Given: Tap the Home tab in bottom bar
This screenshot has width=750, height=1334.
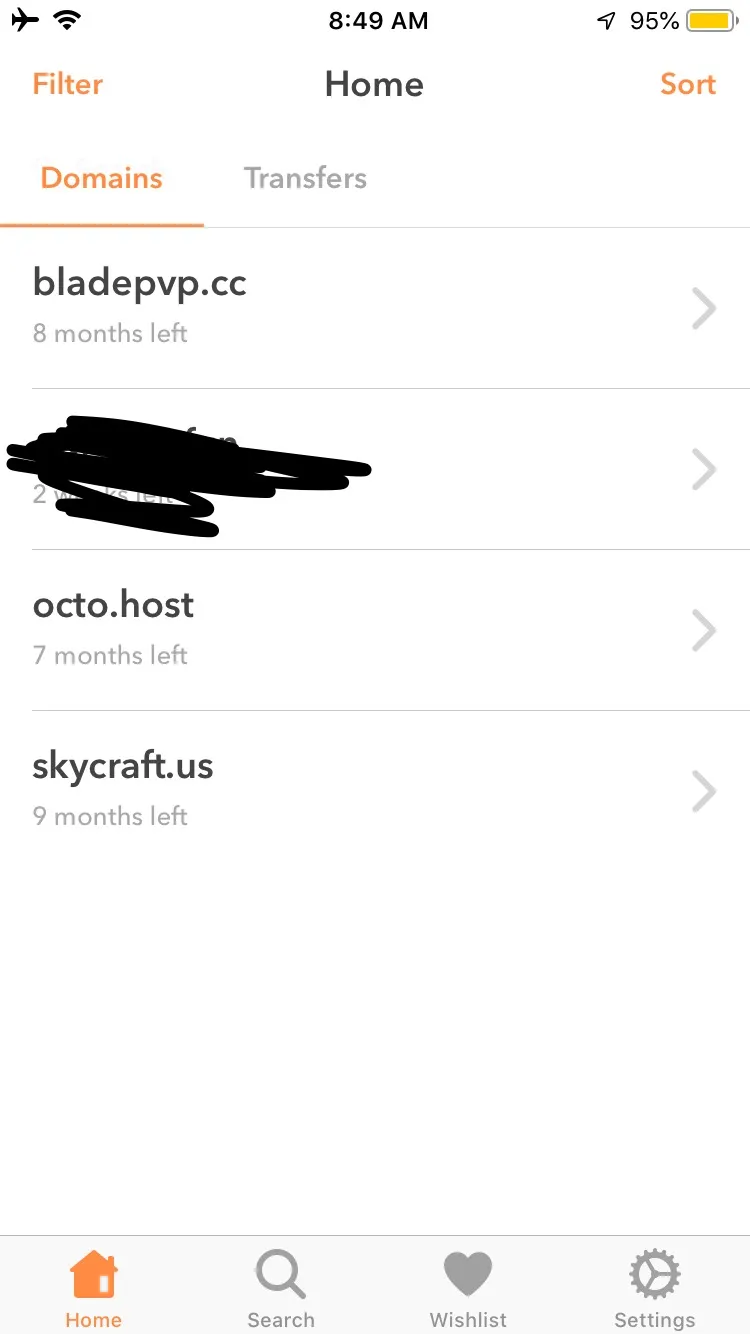Looking at the screenshot, I should (x=94, y=1288).
